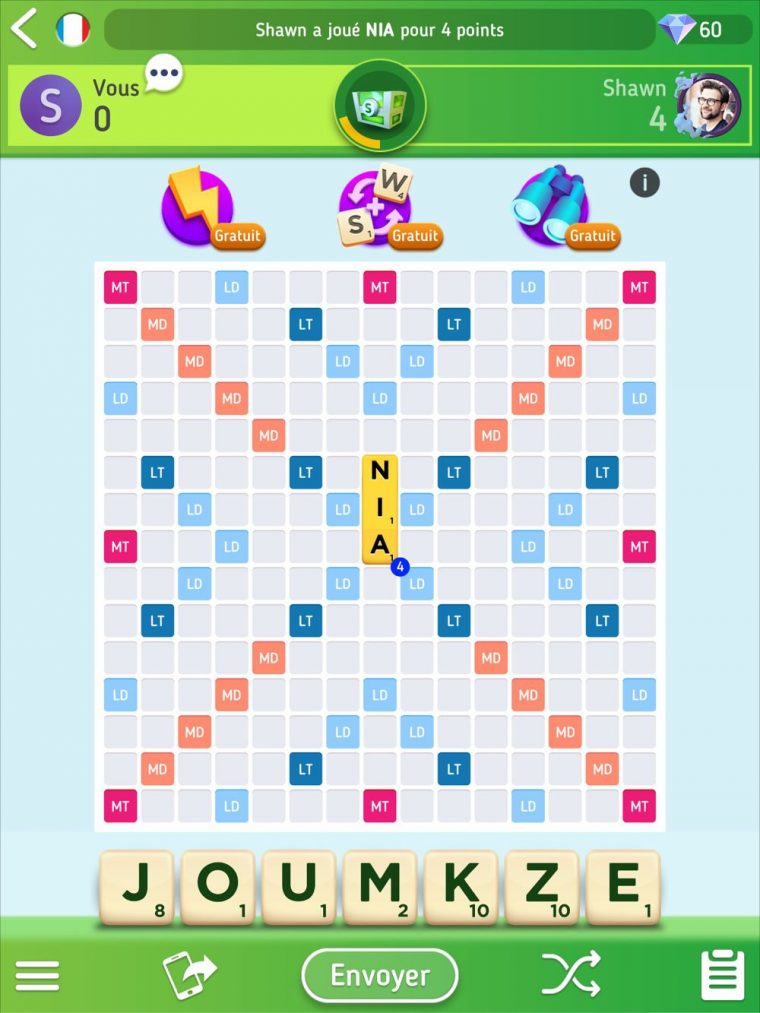Shuffle the rack tiles
Image resolution: width=760 pixels, height=1013 pixels.
(571, 975)
